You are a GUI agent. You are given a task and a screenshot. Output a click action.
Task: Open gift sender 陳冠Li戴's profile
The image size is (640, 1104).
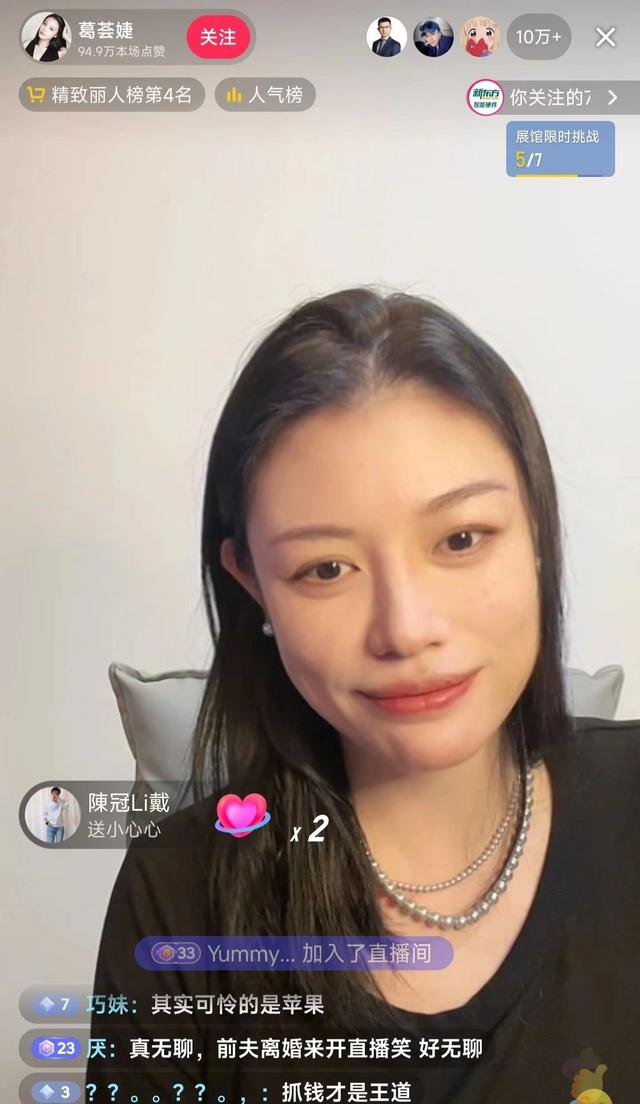(52, 814)
